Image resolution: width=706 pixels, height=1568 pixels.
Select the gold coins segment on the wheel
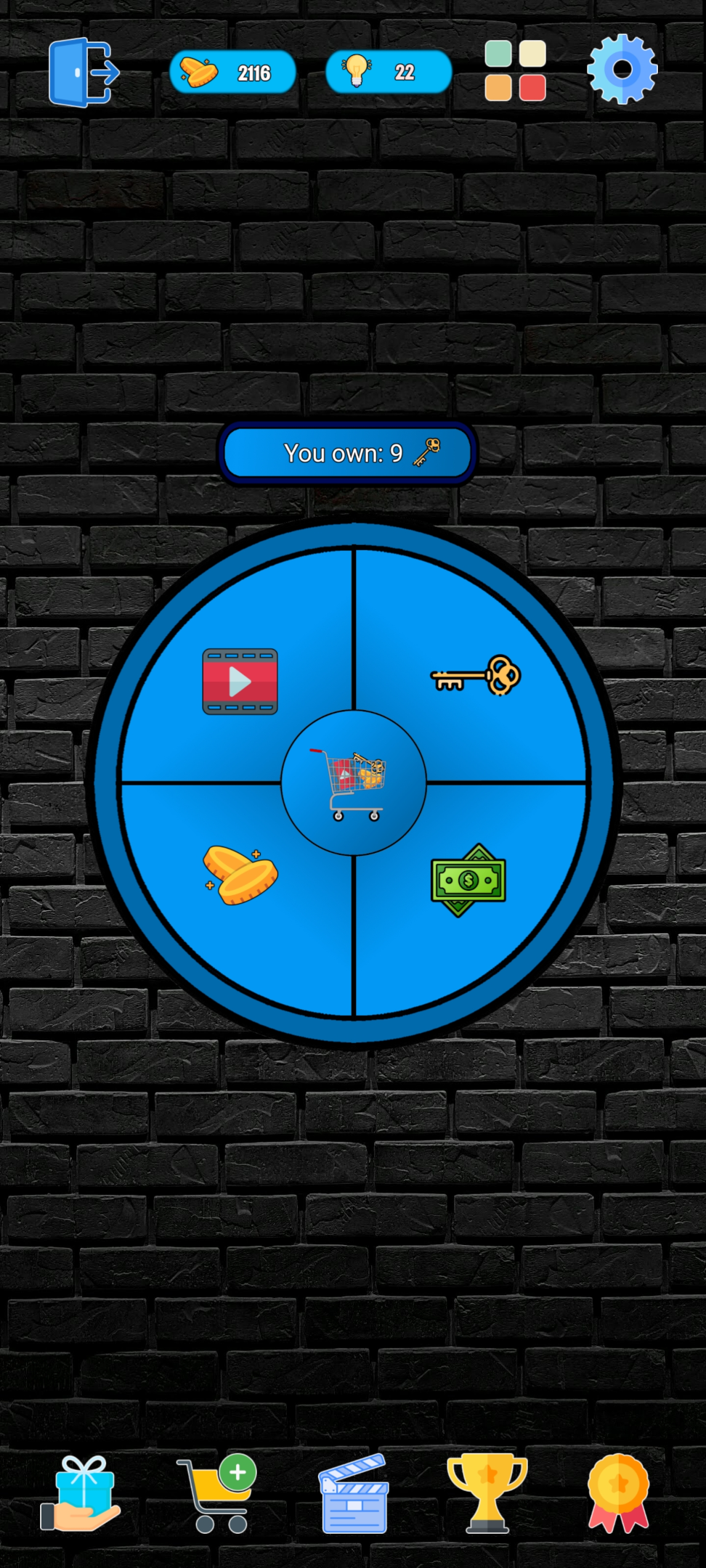pyautogui.click(x=240, y=875)
